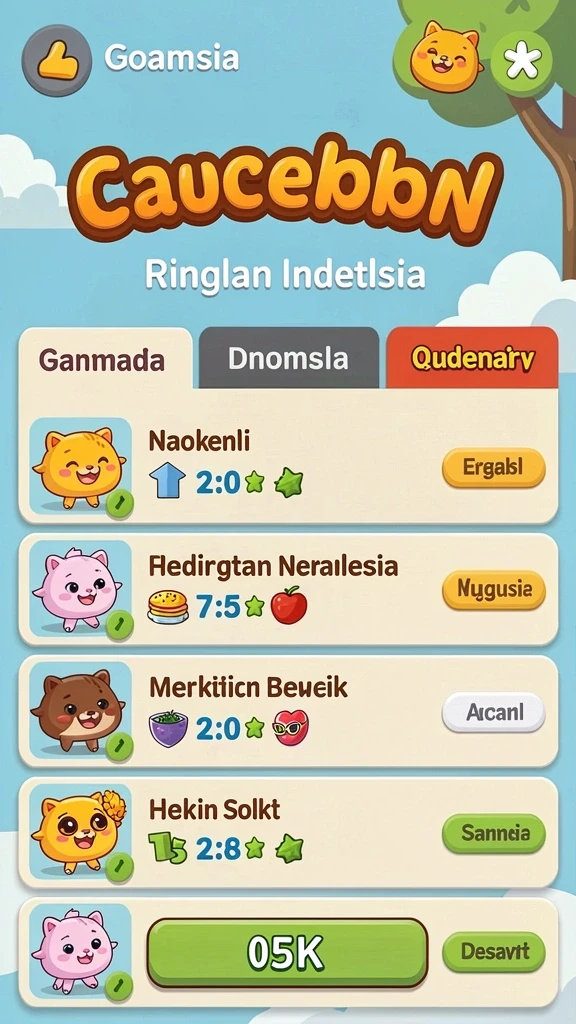Open the Hedirgtan Neralesia pink cat avatar
Viewport: 576px width, 1024px height.
tap(81, 589)
